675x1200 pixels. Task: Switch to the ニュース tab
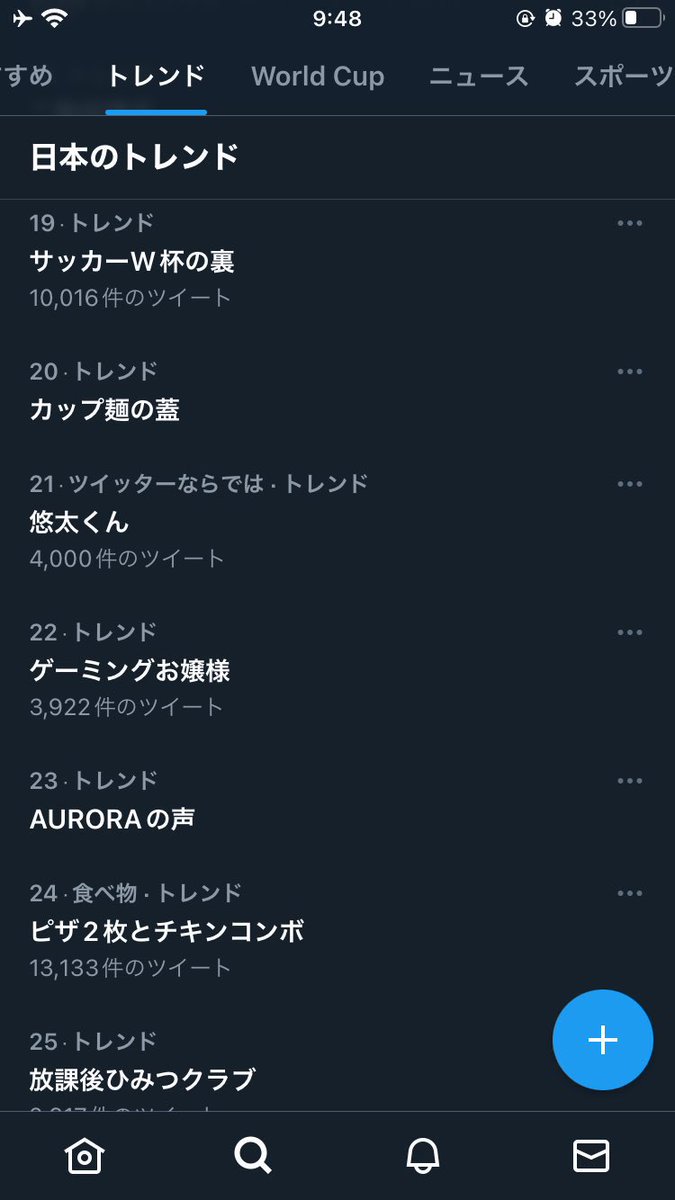478,76
